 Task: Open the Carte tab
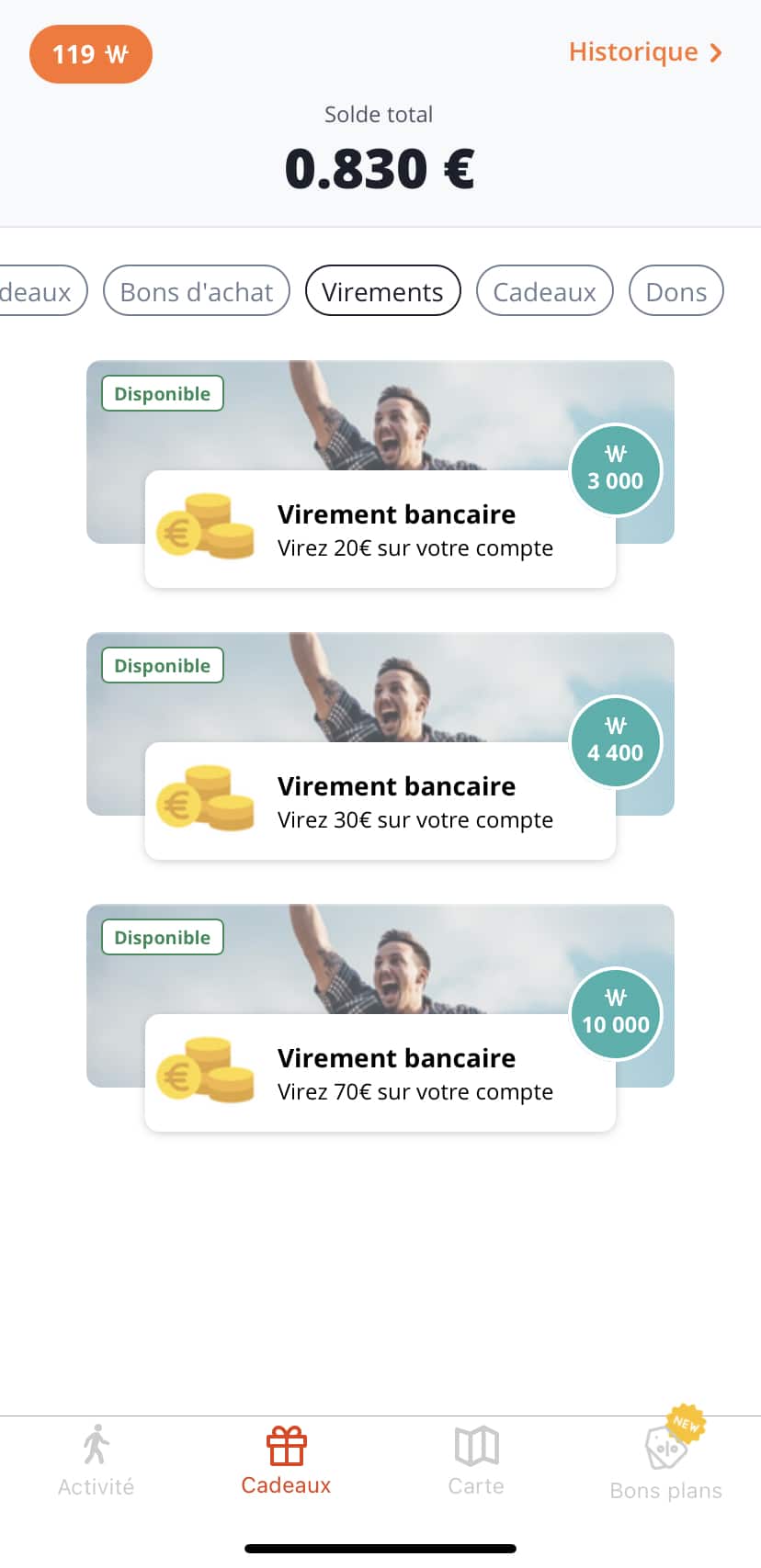(476, 1461)
